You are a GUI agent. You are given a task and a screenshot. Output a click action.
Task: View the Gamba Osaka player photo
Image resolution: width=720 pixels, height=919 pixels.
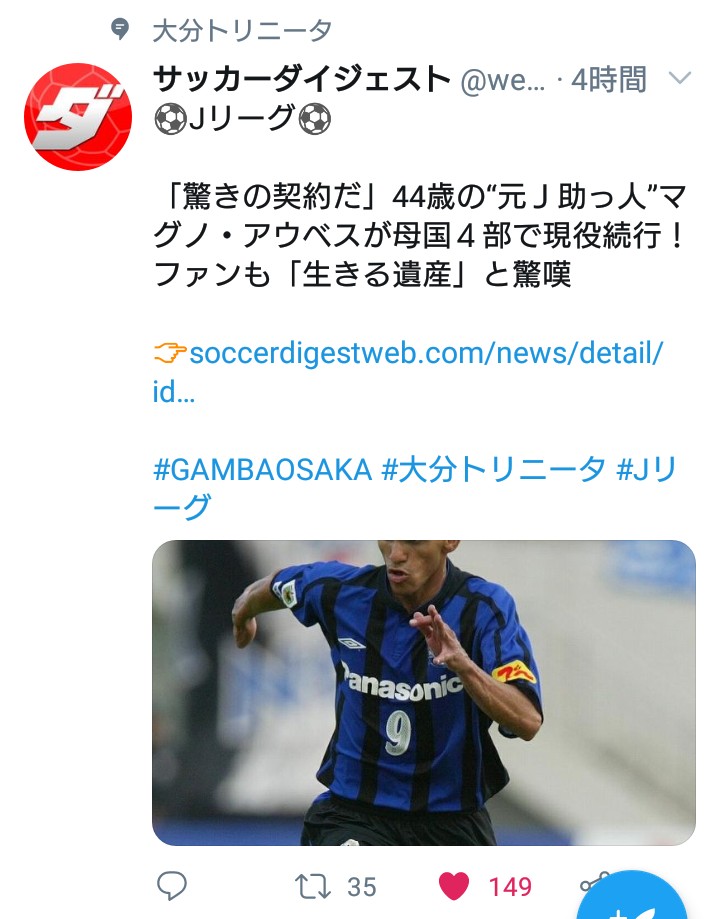pos(423,692)
